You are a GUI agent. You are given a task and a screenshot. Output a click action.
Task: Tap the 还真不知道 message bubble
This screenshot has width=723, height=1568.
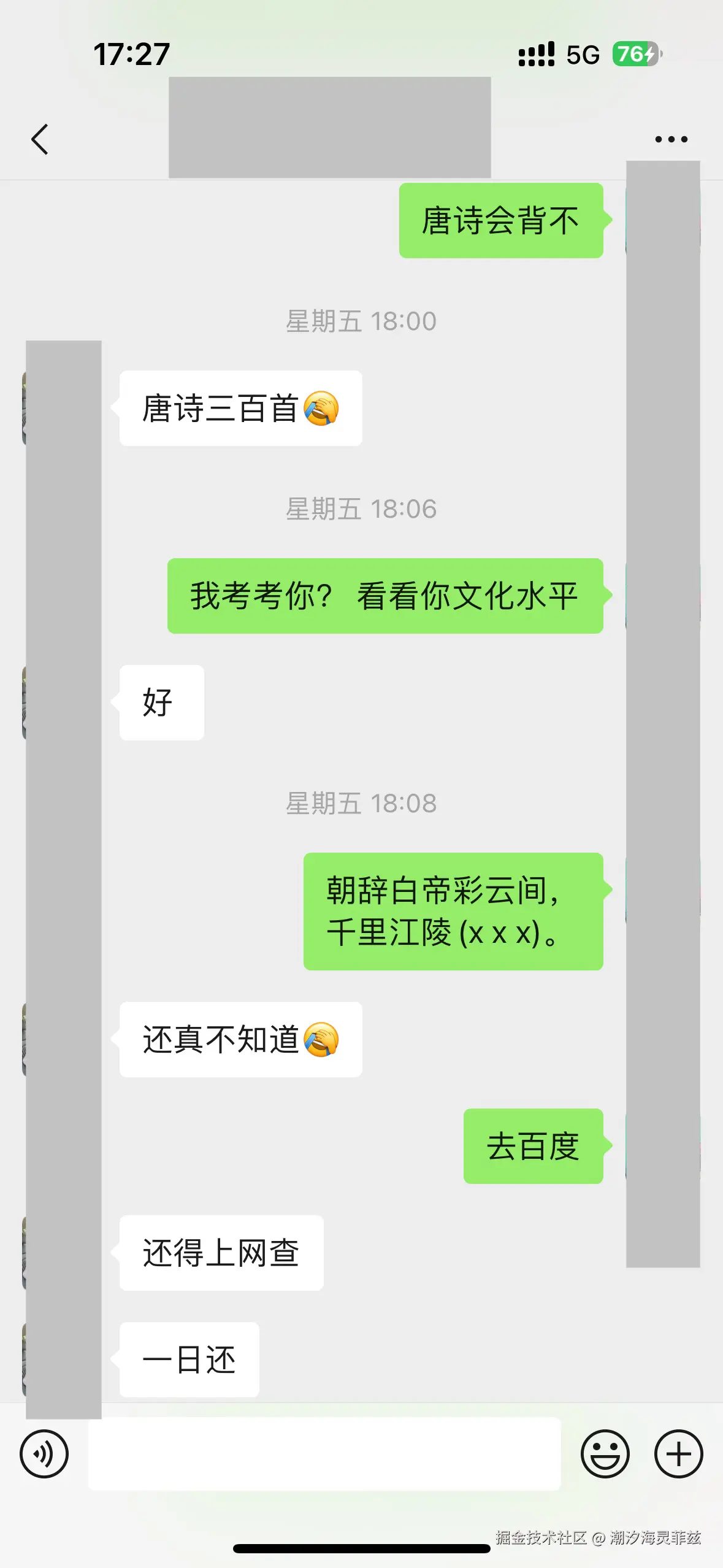(x=239, y=1039)
